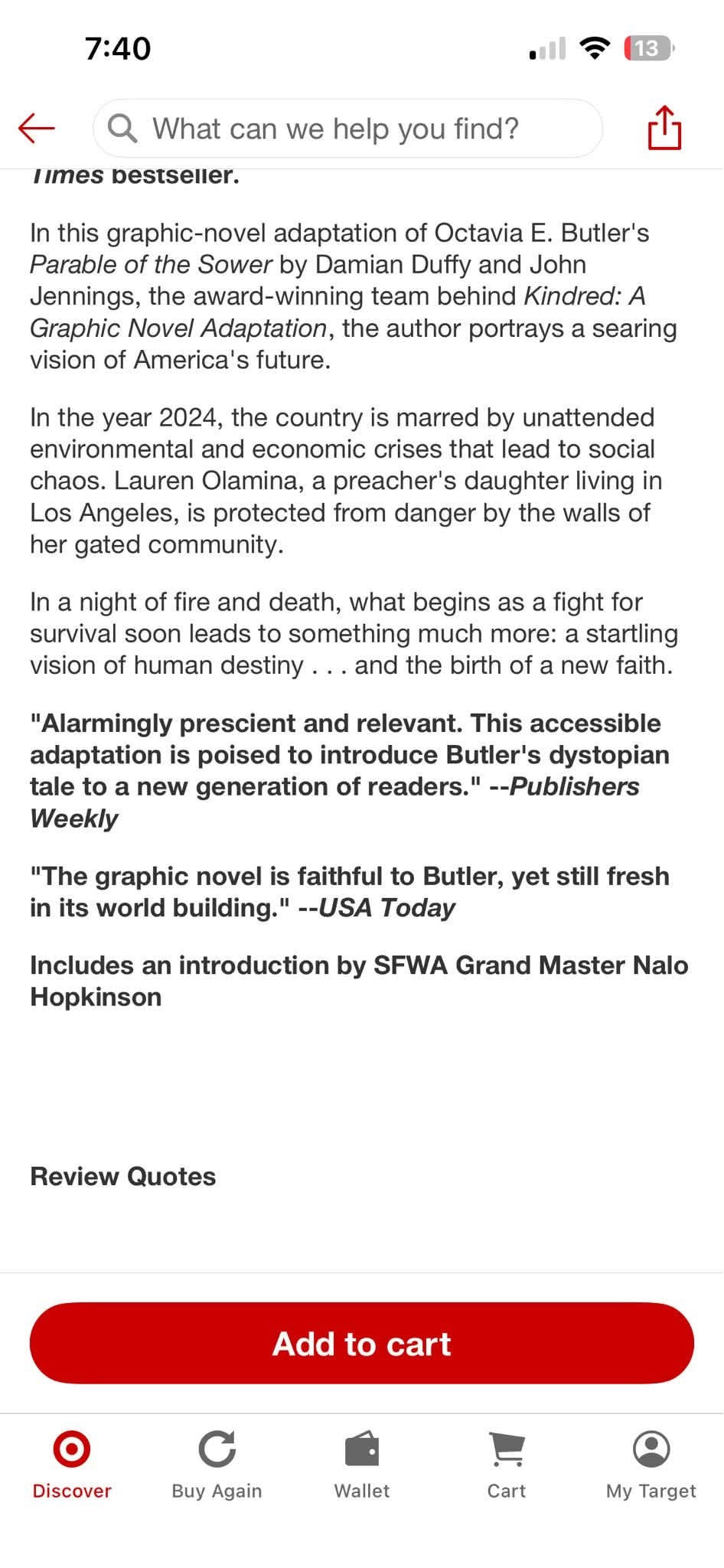Share this product page

click(x=664, y=128)
